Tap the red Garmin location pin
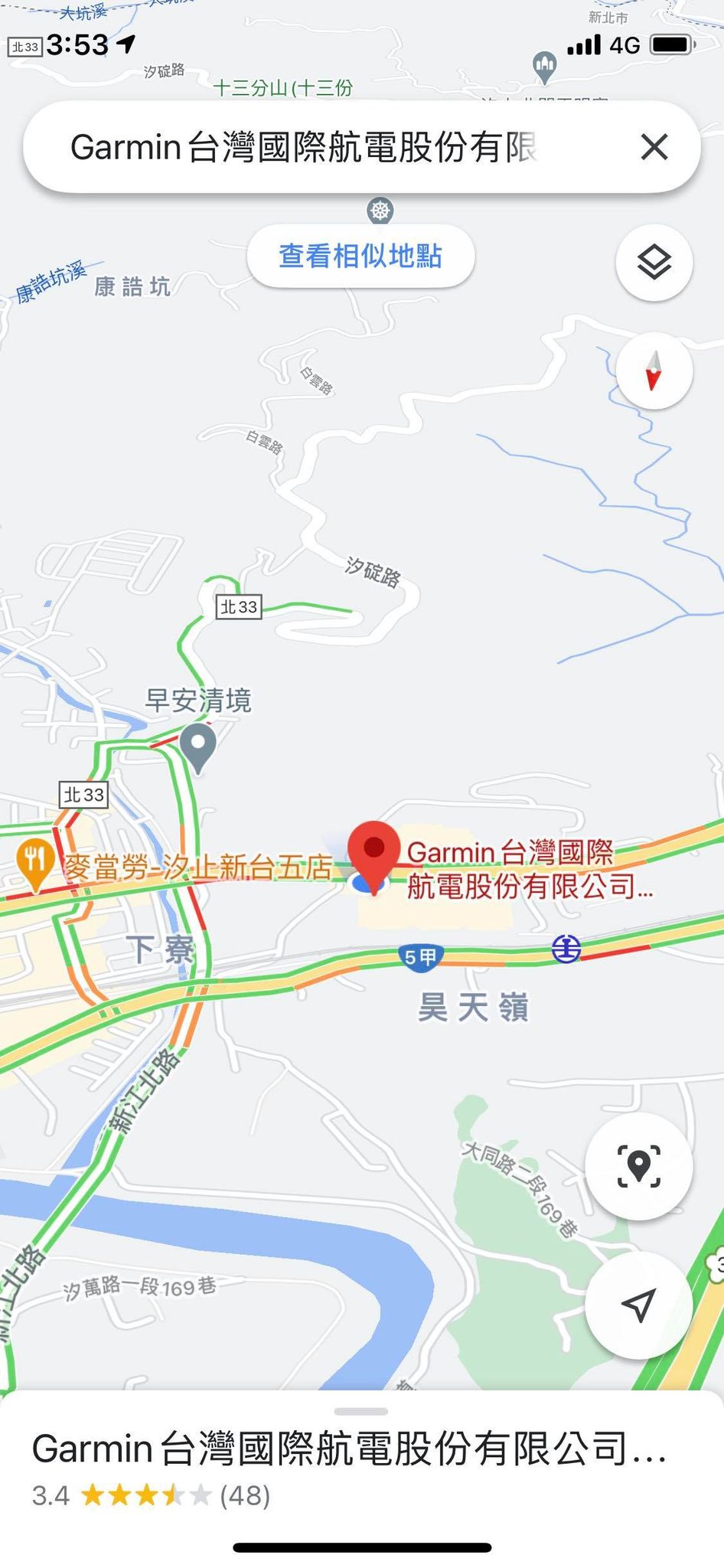Screen dimensions: 724x1568 (373, 851)
